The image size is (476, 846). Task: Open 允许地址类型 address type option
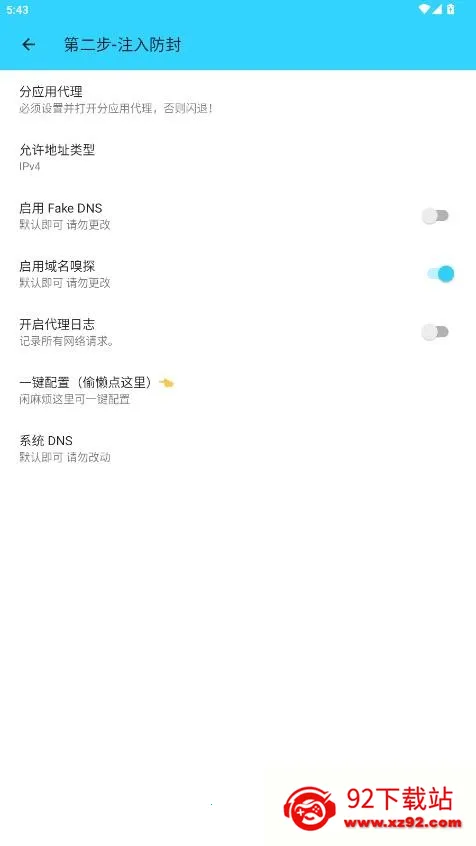pos(238,158)
